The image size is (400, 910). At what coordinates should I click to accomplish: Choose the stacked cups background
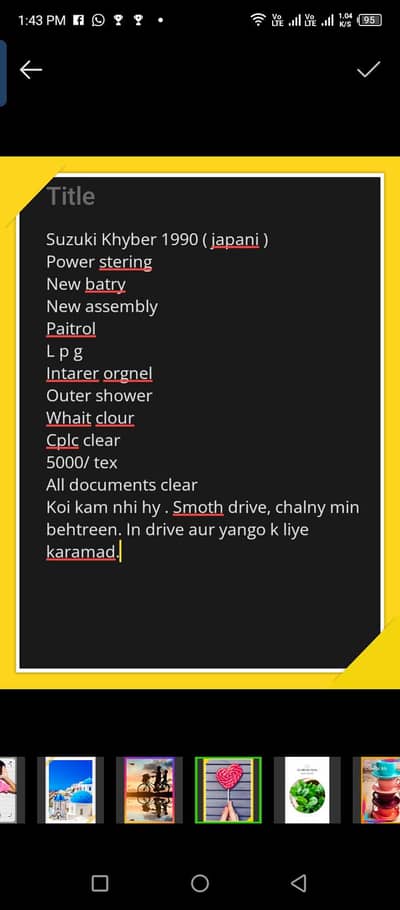pyautogui.click(x=379, y=790)
